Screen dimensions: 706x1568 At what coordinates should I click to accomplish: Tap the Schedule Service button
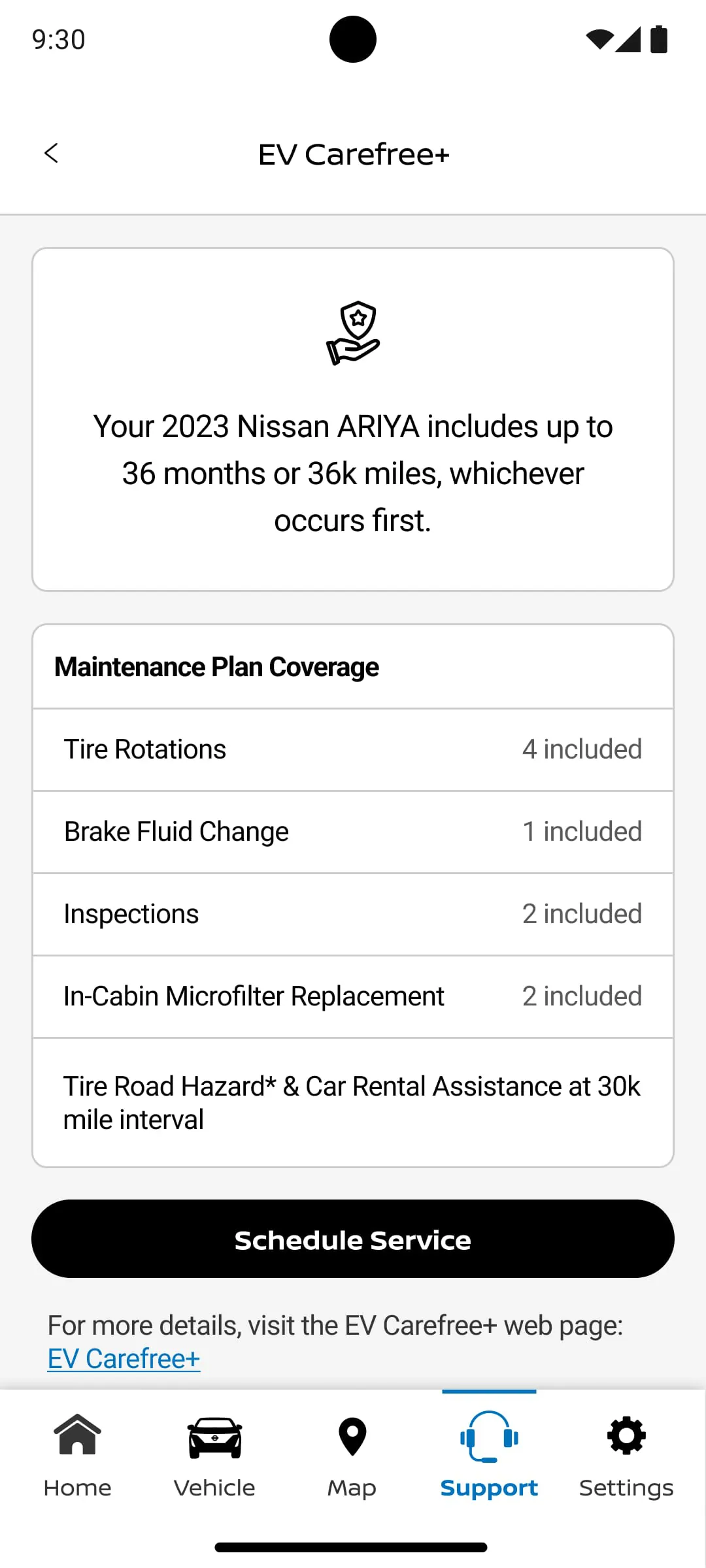(x=353, y=1239)
